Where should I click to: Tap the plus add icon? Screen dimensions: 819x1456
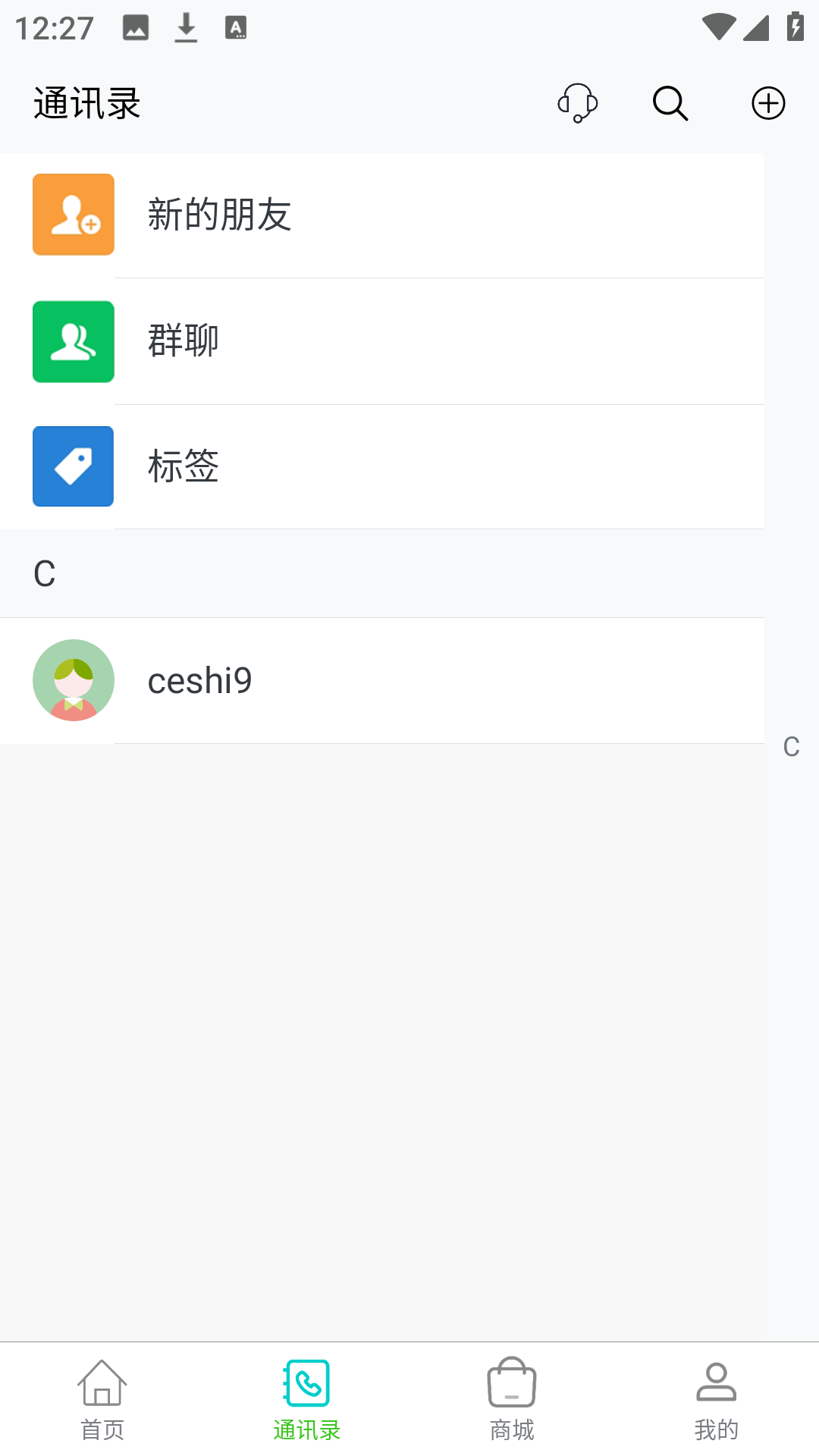click(768, 103)
